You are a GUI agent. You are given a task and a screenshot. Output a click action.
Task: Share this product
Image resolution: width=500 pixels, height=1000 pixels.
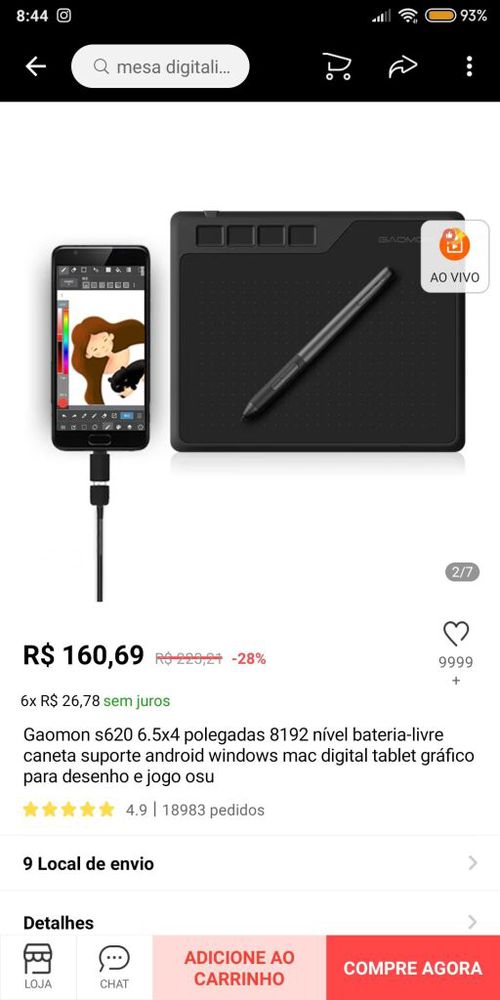coord(402,66)
